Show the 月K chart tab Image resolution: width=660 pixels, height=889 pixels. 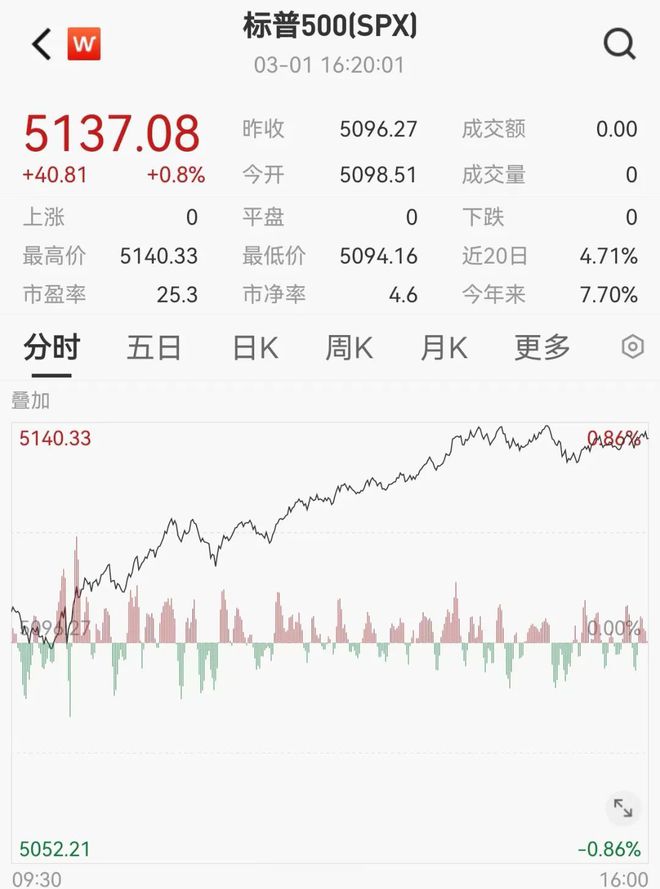pos(444,348)
